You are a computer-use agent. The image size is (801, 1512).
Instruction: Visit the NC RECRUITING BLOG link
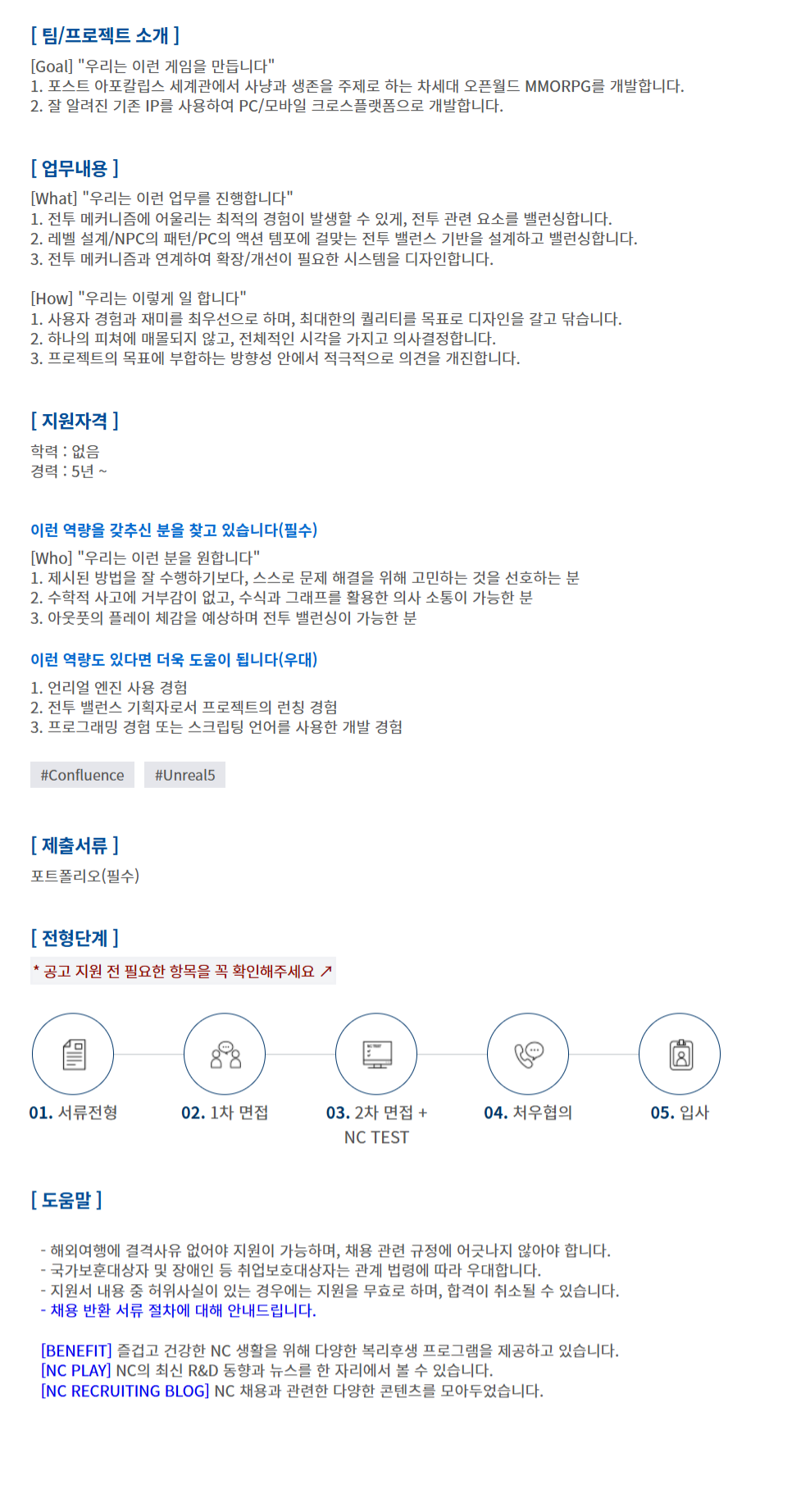[125, 1391]
